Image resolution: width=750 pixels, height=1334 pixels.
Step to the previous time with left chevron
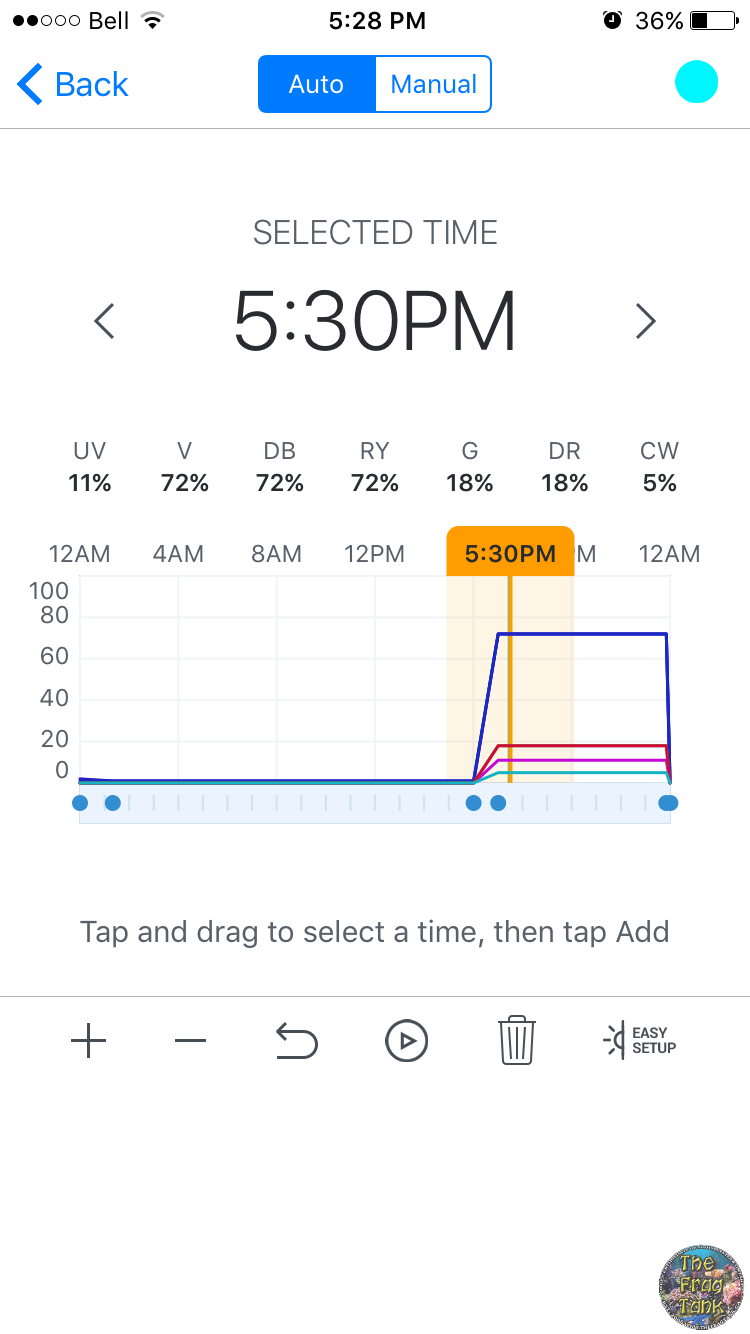[104, 321]
